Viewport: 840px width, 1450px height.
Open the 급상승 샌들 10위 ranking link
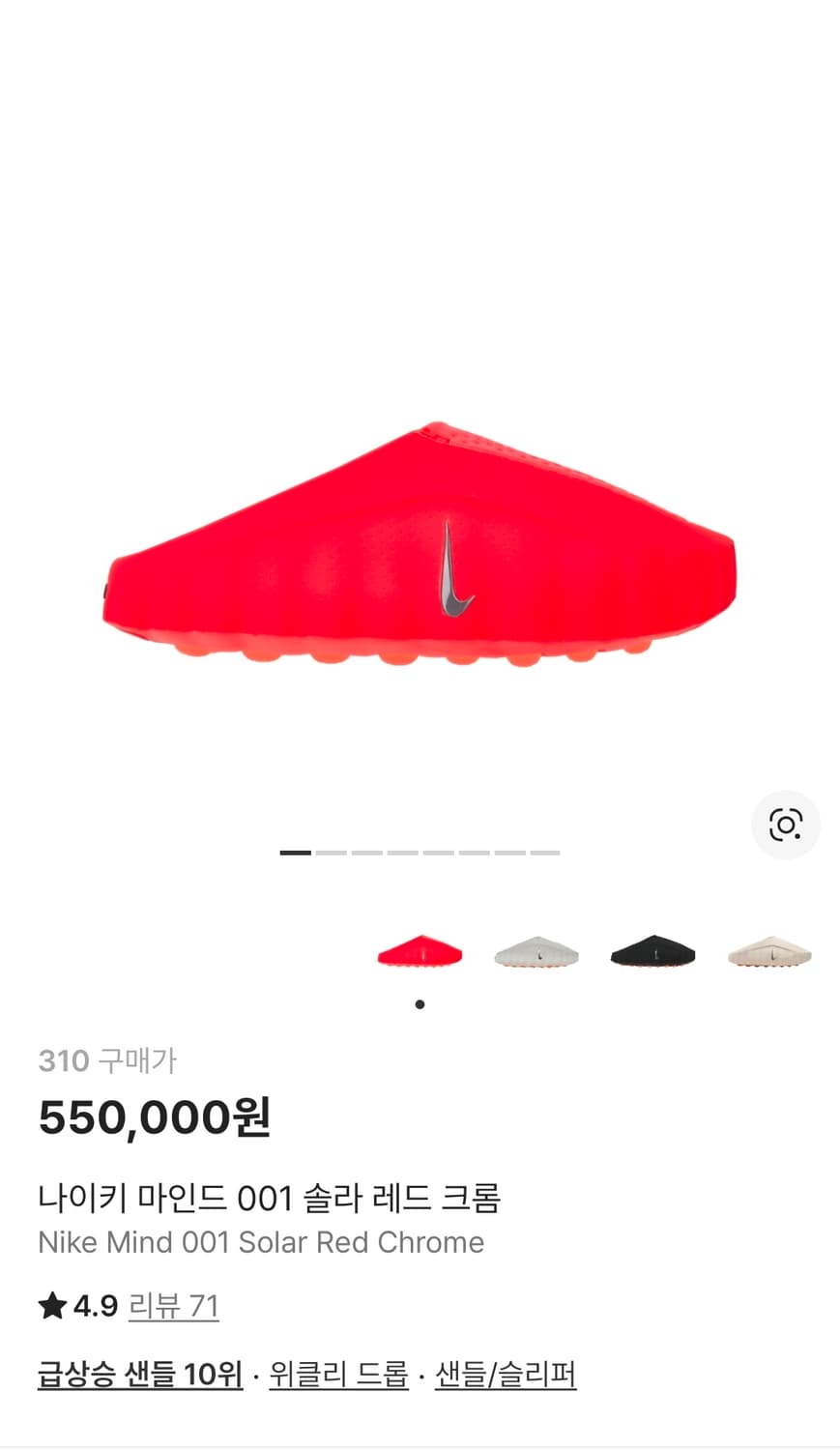tap(138, 1374)
